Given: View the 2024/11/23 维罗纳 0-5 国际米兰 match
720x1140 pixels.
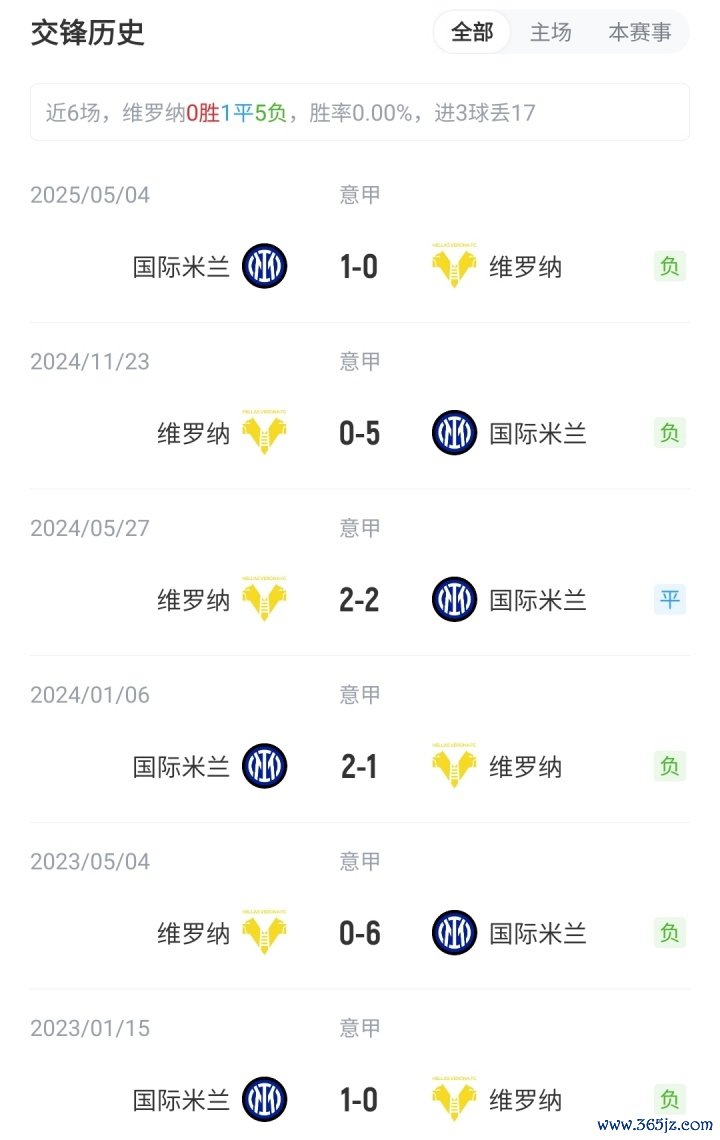Looking at the screenshot, I should click(359, 433).
